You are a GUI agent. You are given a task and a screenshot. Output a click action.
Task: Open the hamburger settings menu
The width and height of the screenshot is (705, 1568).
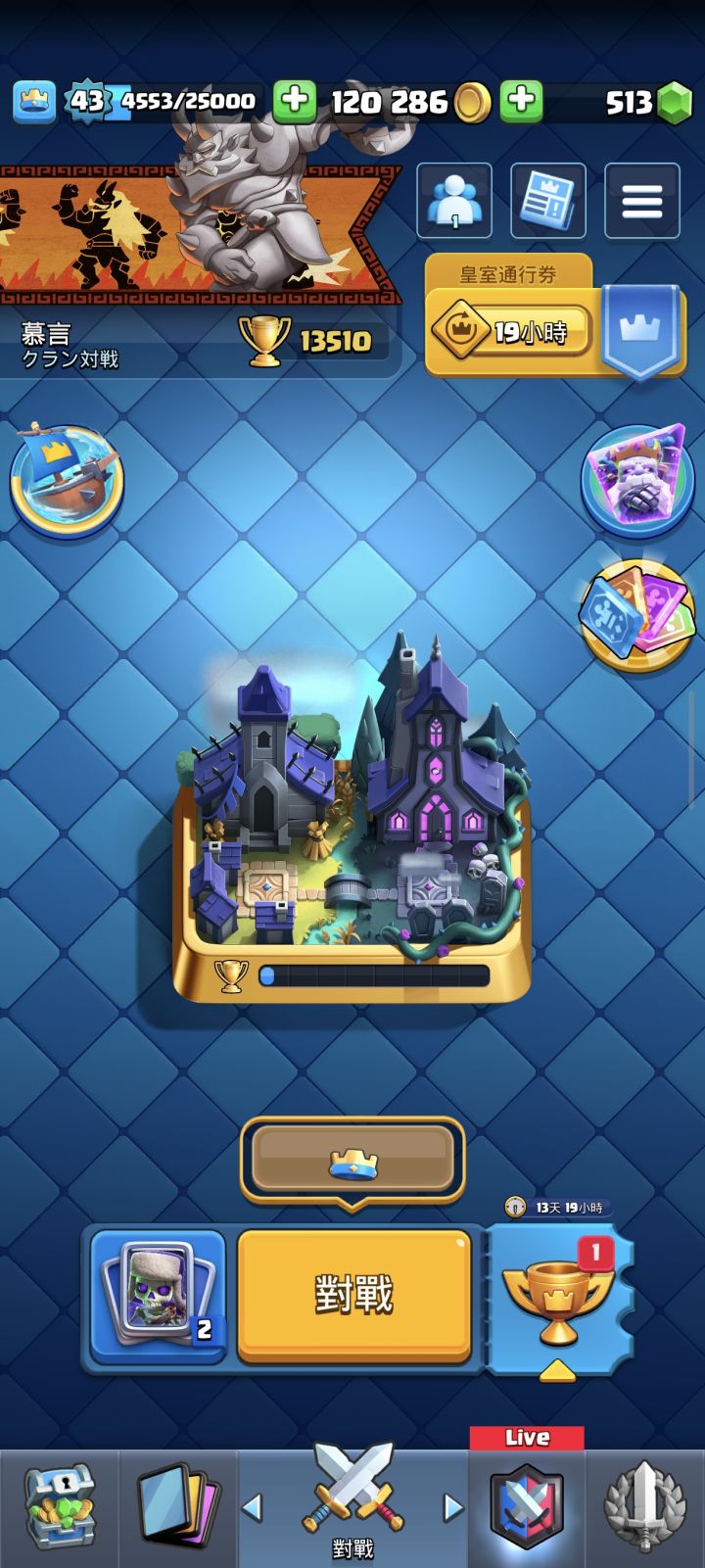[643, 201]
